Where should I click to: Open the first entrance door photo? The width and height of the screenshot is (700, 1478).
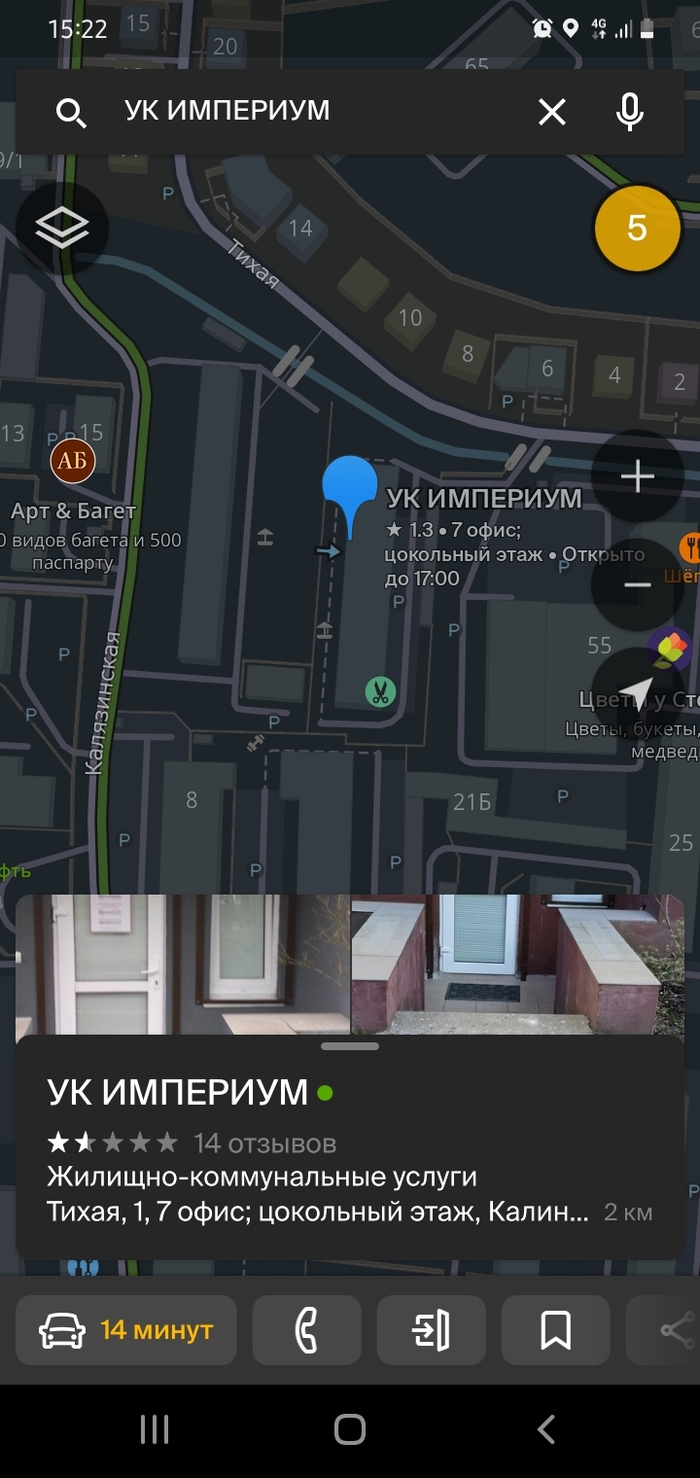pyautogui.click(x=182, y=964)
